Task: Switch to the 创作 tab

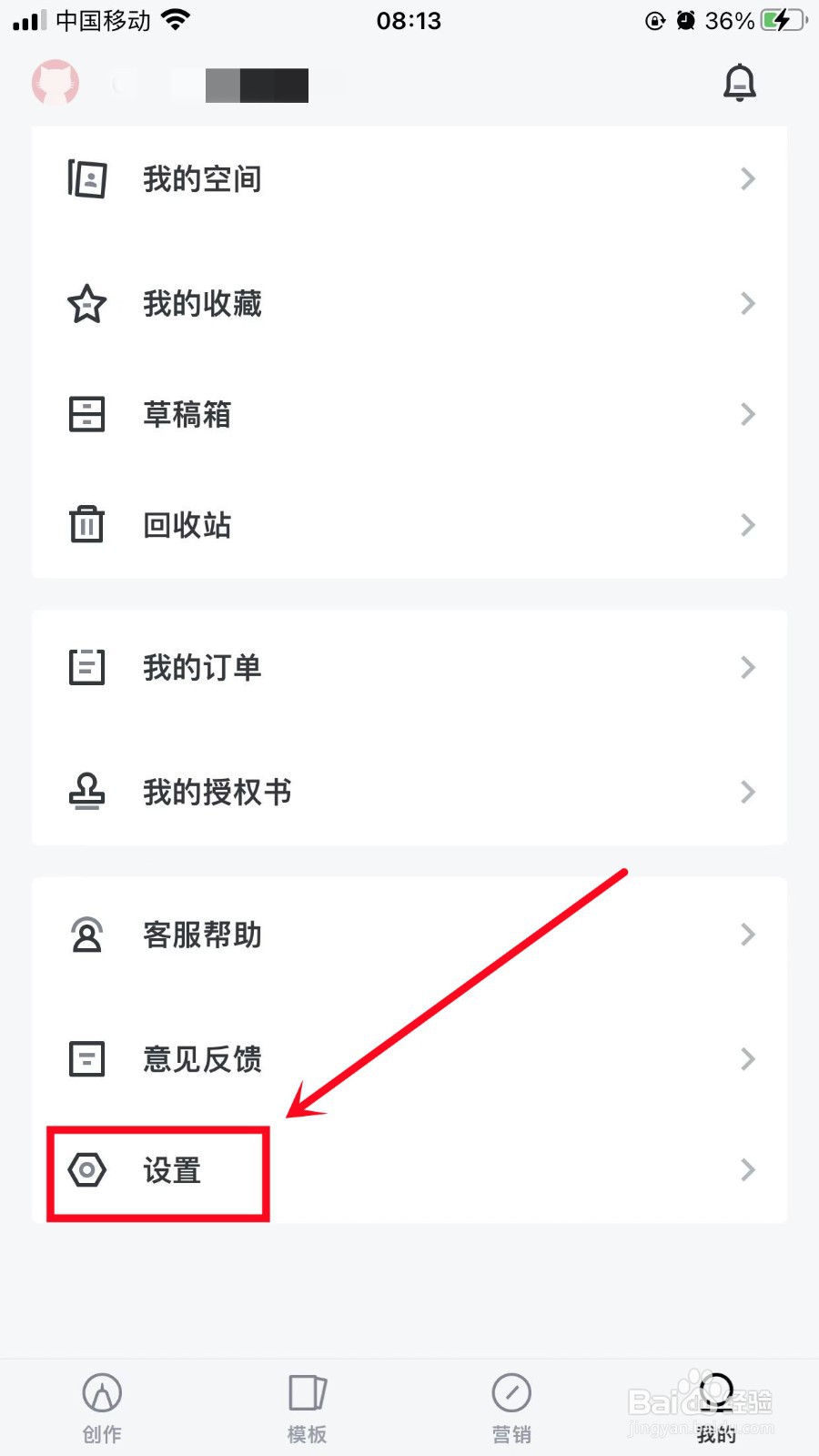Action: (102, 1406)
